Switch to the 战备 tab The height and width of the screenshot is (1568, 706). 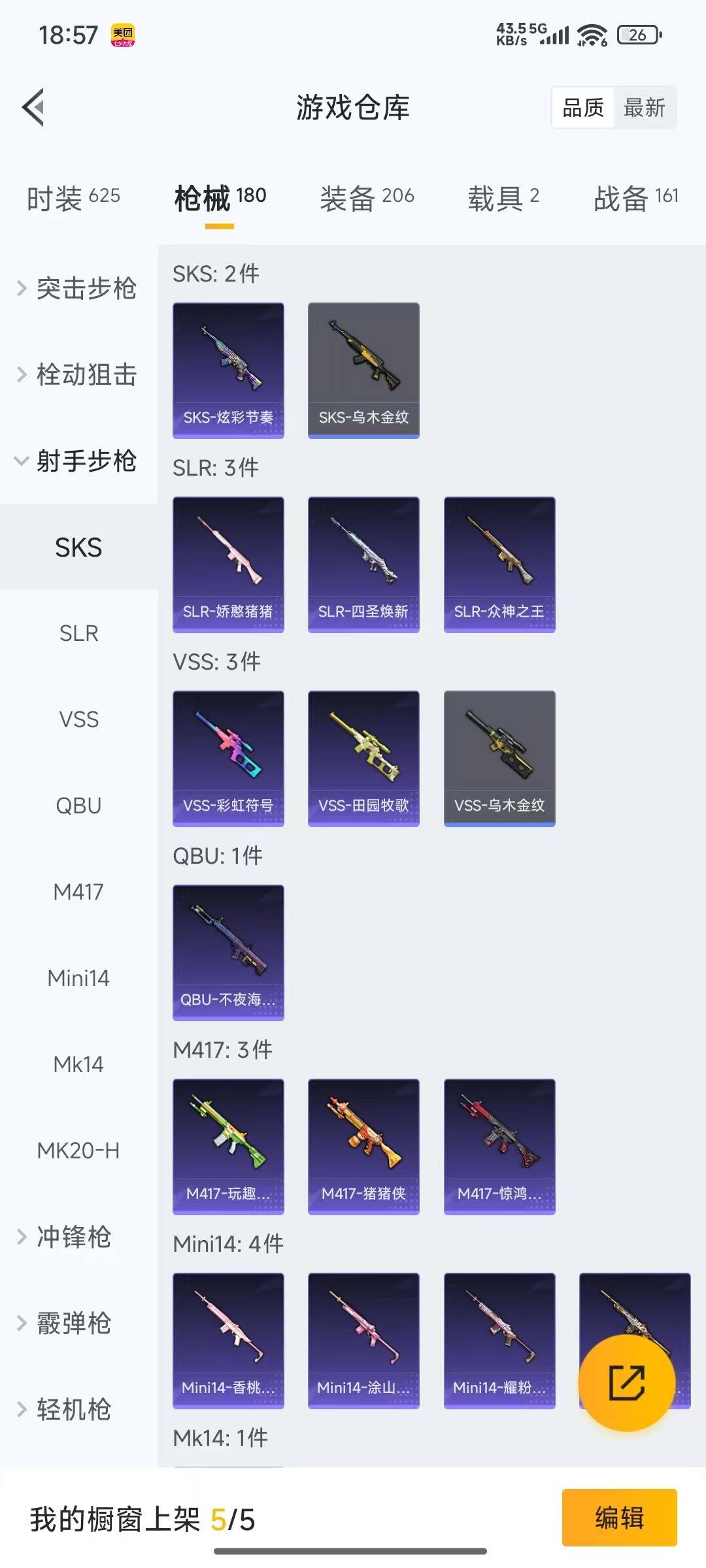(x=635, y=198)
